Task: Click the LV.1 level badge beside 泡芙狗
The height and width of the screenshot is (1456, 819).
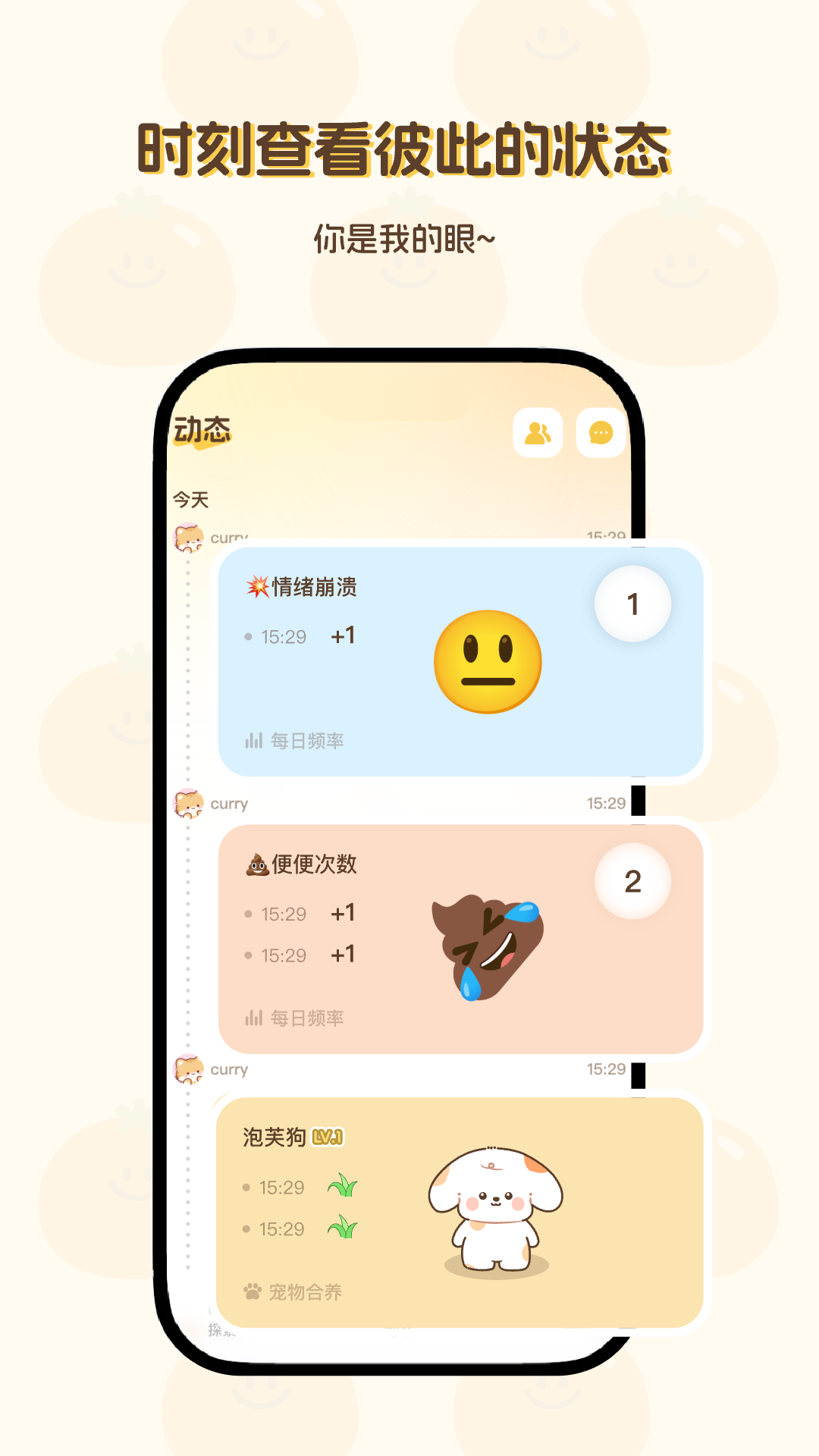Action: point(326,1136)
